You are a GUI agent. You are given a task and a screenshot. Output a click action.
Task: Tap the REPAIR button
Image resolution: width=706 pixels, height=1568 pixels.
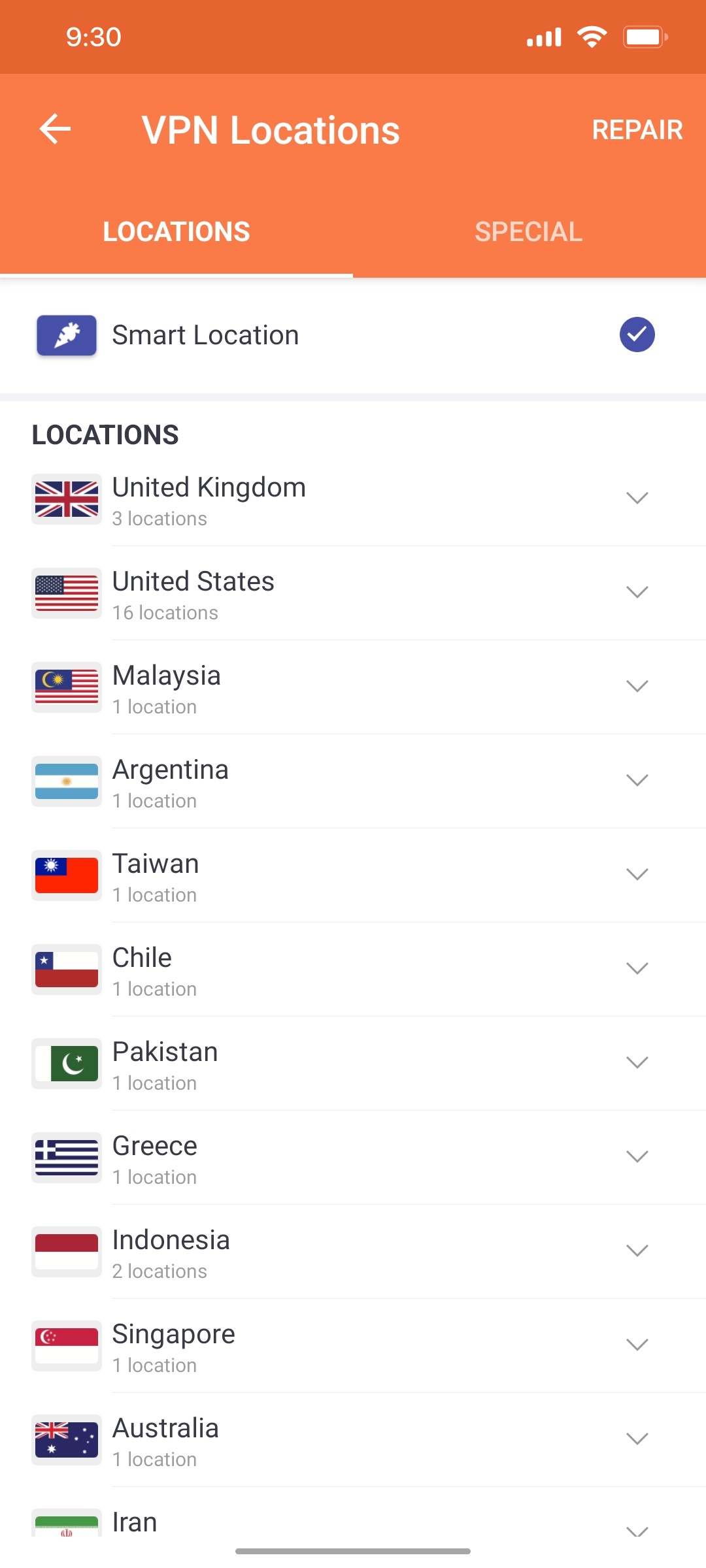(x=637, y=129)
